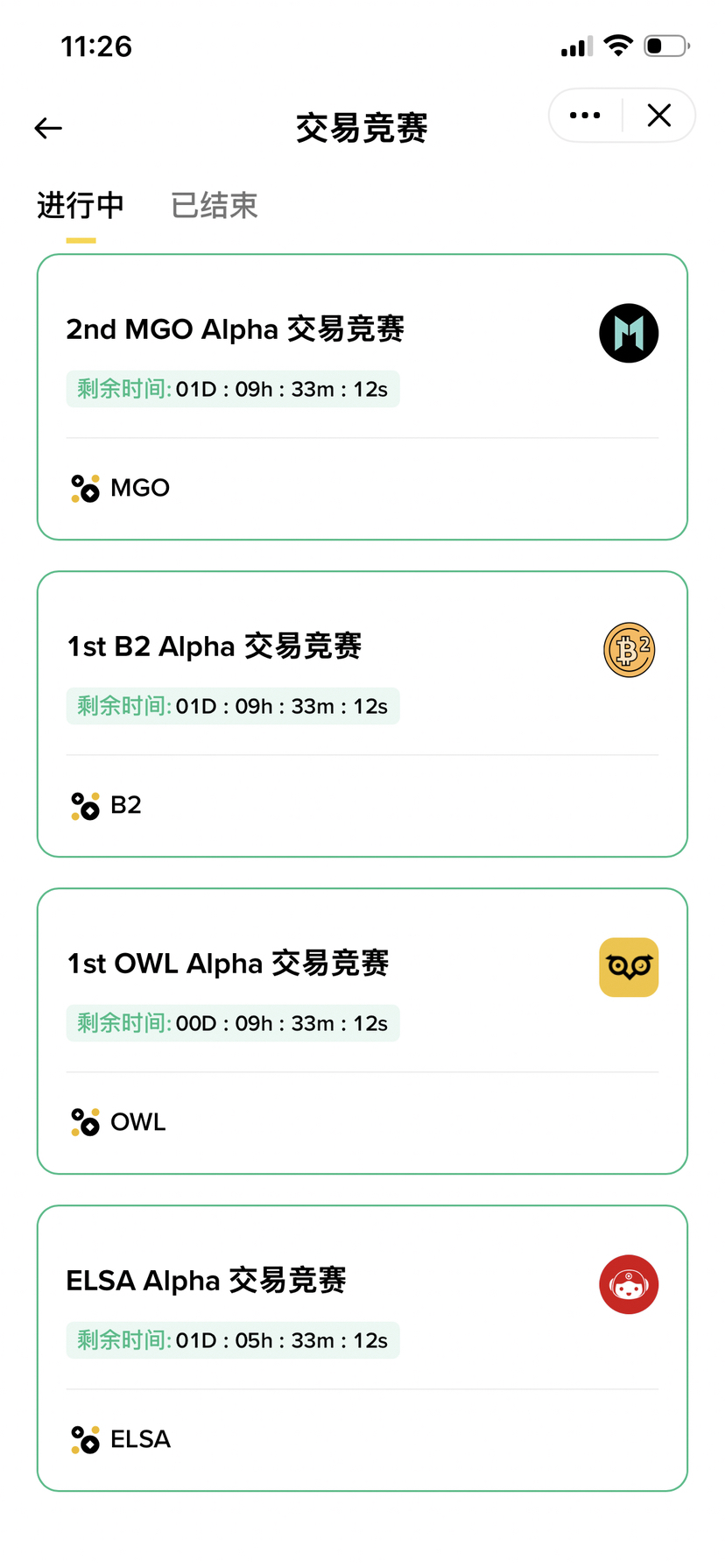Open the three-dot more options menu
This screenshot has height=1568, width=725.
coord(585,116)
